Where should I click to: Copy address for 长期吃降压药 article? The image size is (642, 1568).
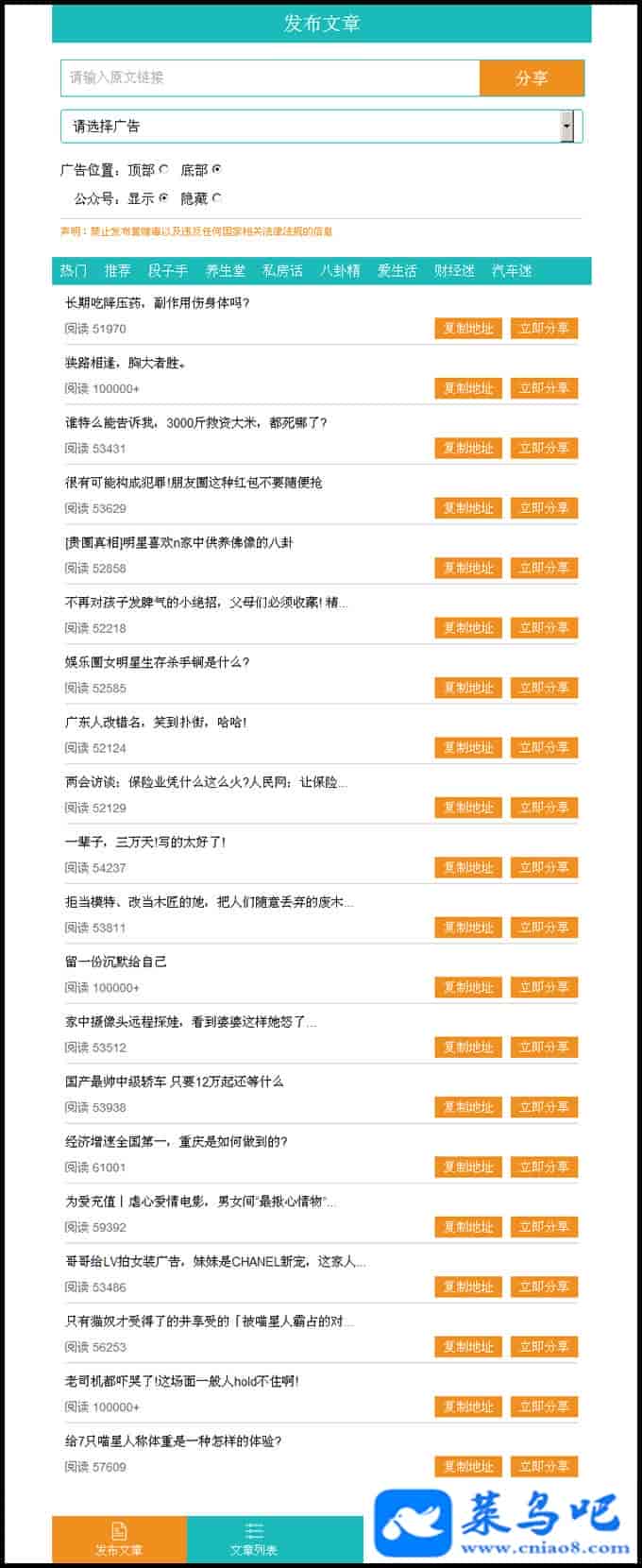point(468,329)
